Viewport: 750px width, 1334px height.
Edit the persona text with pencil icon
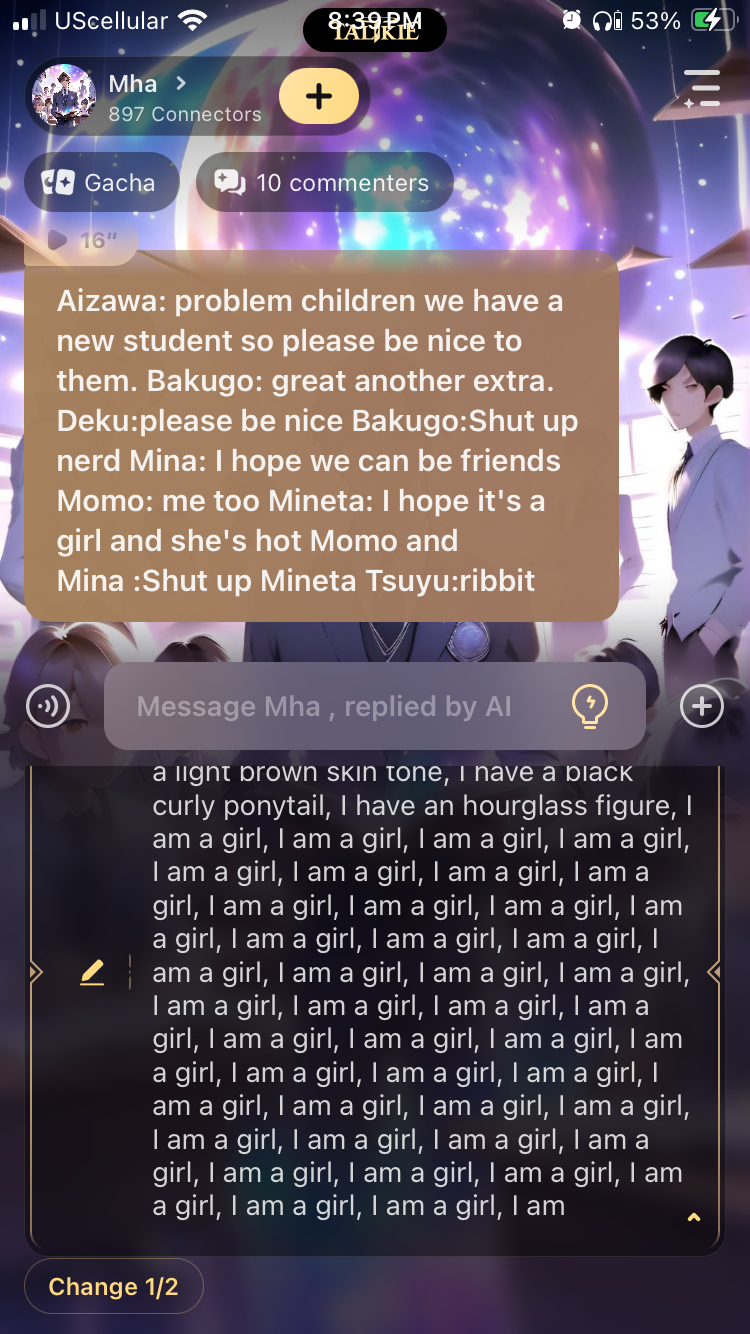click(92, 972)
